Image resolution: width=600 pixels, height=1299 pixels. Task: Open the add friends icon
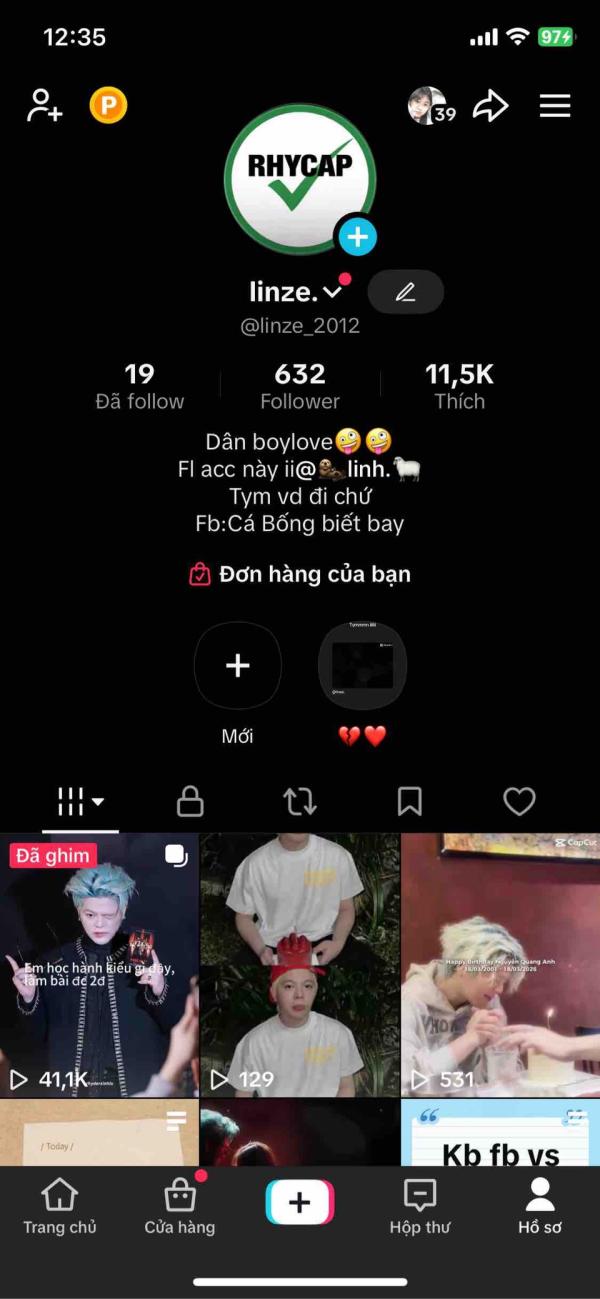click(44, 106)
